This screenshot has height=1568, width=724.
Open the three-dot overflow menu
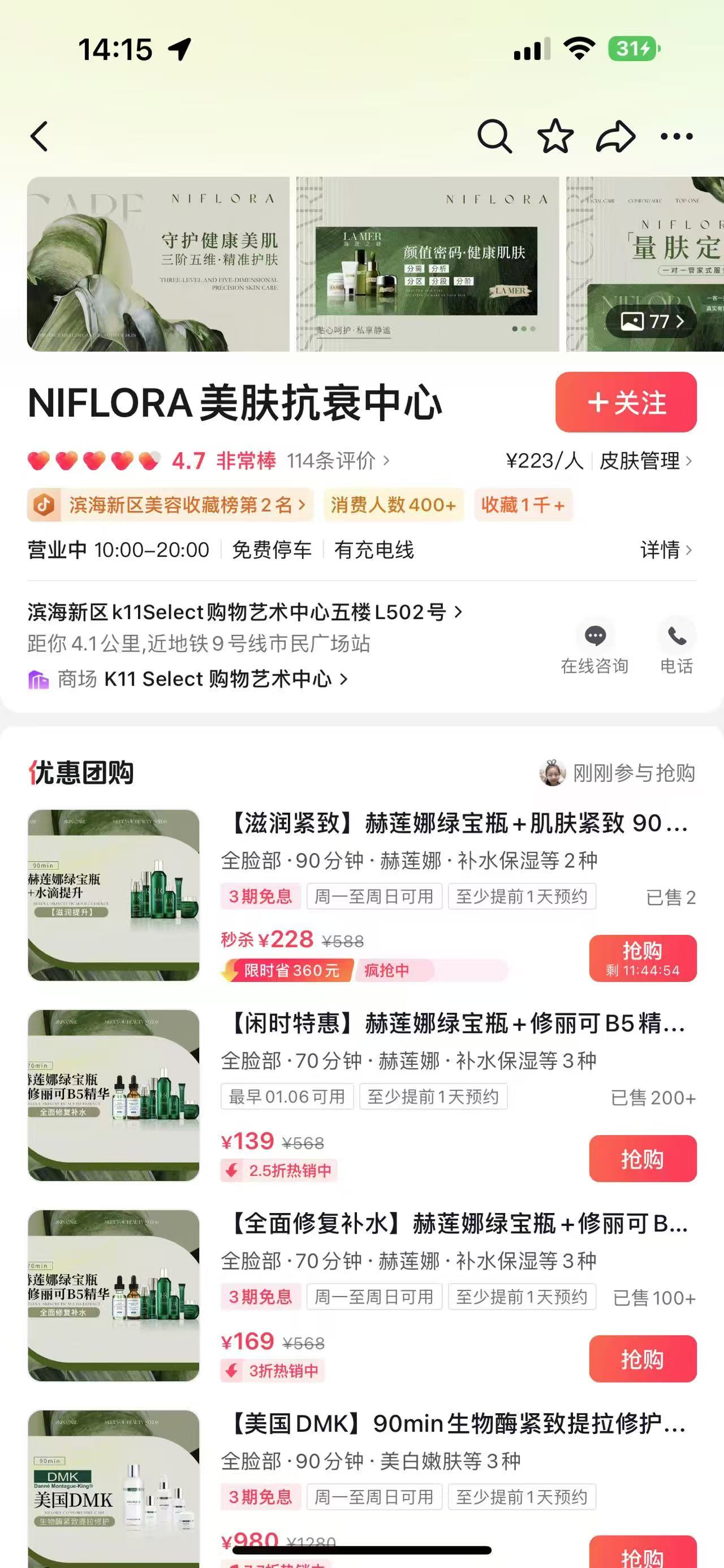pyautogui.click(x=676, y=136)
